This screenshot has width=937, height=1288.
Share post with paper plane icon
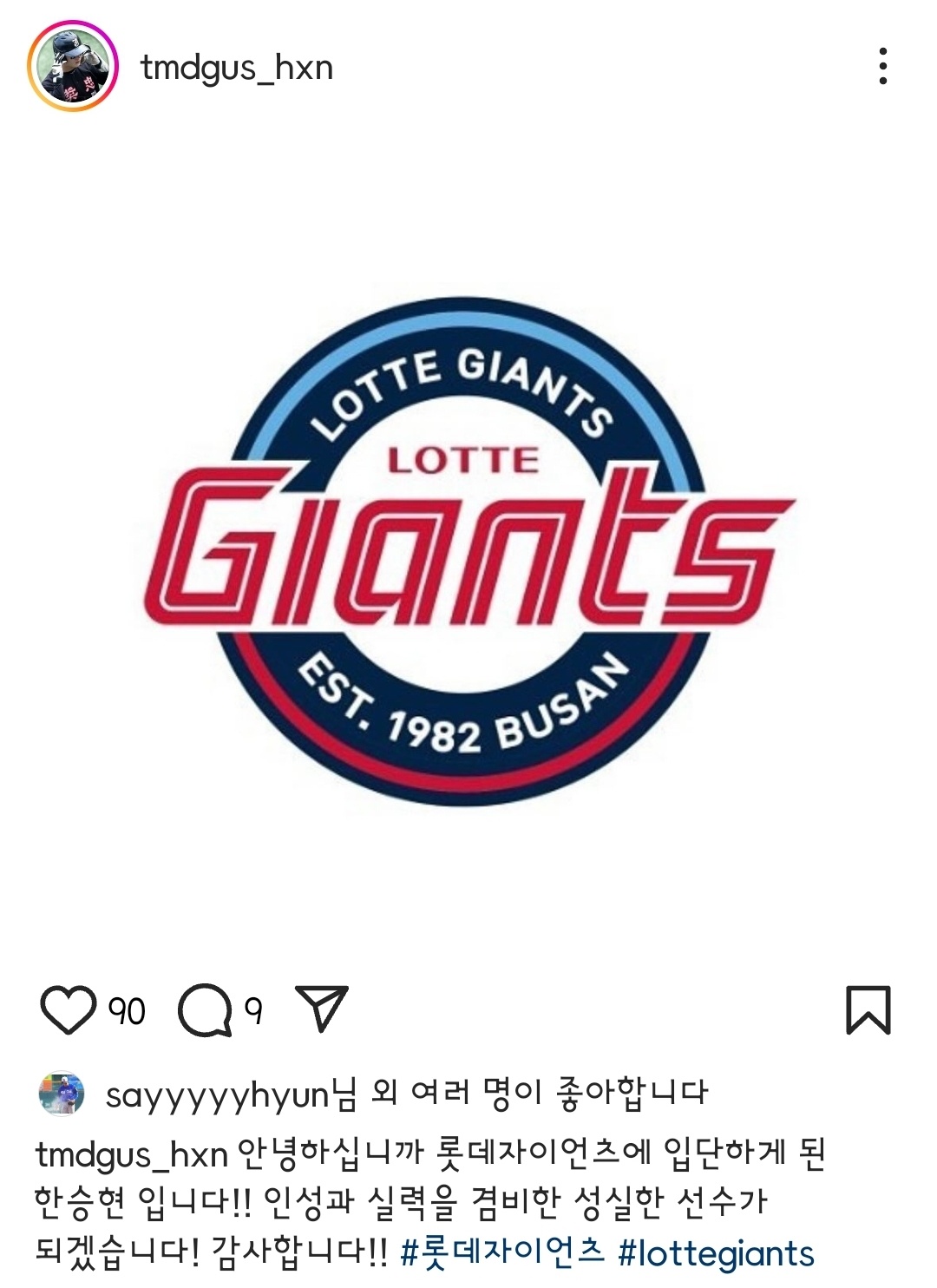tap(322, 1009)
